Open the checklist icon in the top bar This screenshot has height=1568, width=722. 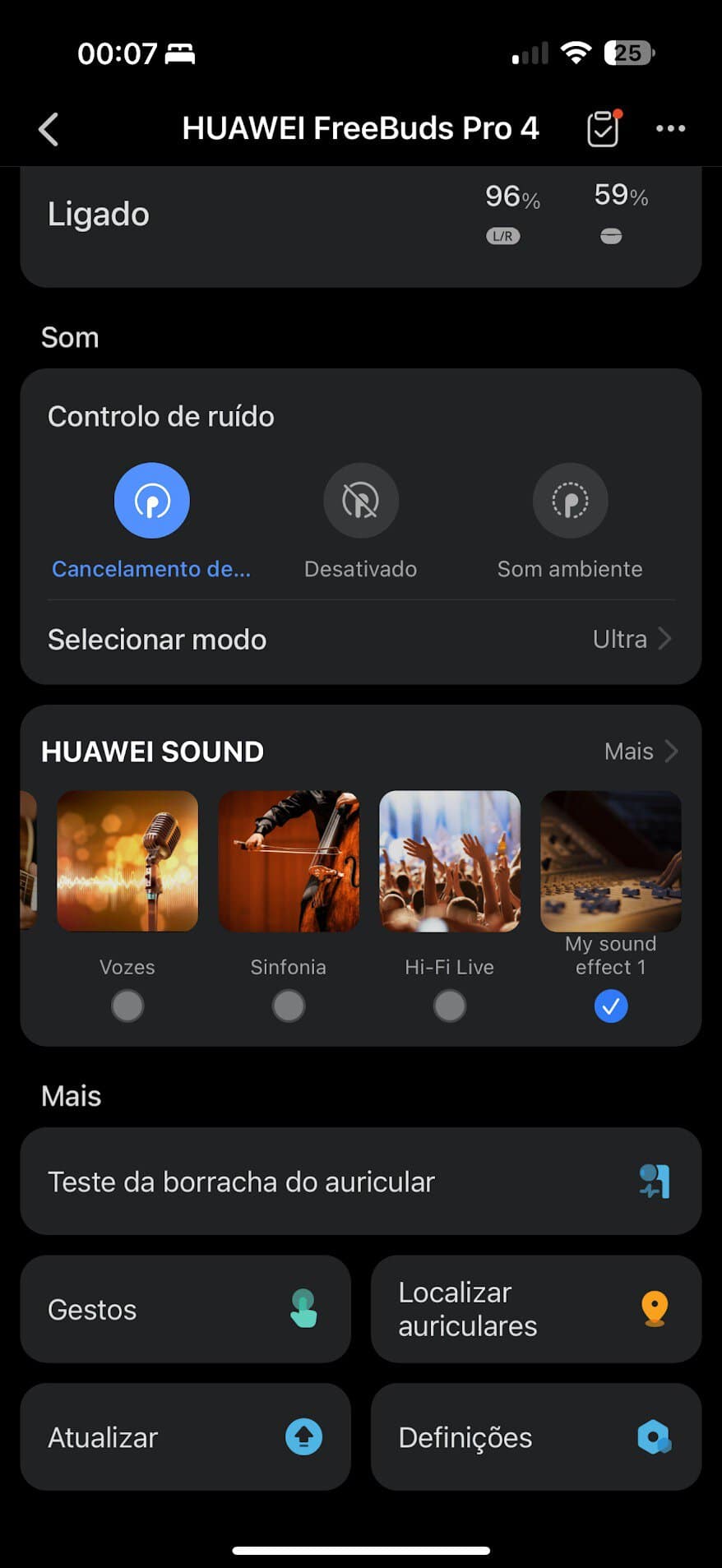(x=603, y=128)
